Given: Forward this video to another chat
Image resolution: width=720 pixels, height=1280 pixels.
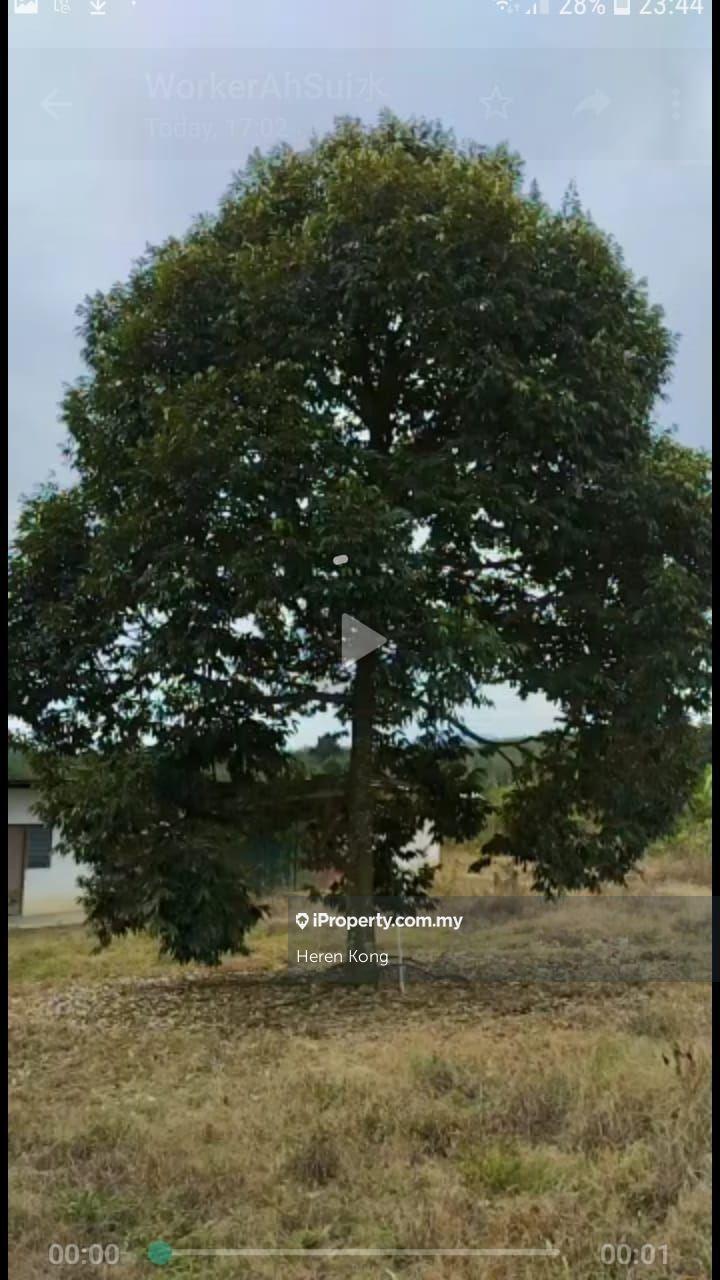Looking at the screenshot, I should (x=592, y=103).
